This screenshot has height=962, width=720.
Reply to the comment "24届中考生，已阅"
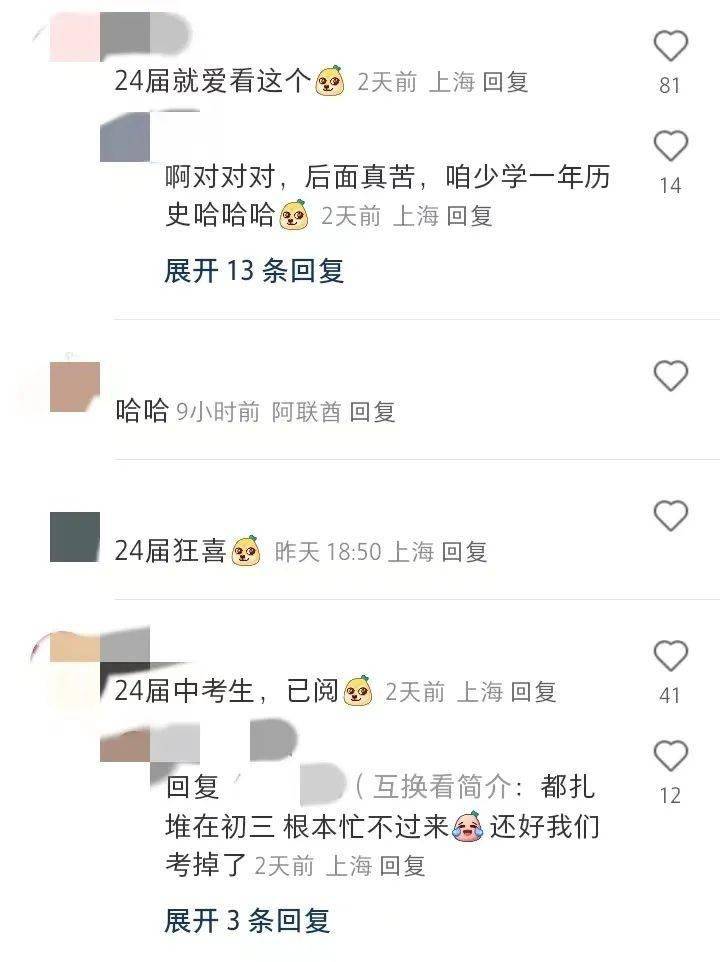(533, 691)
